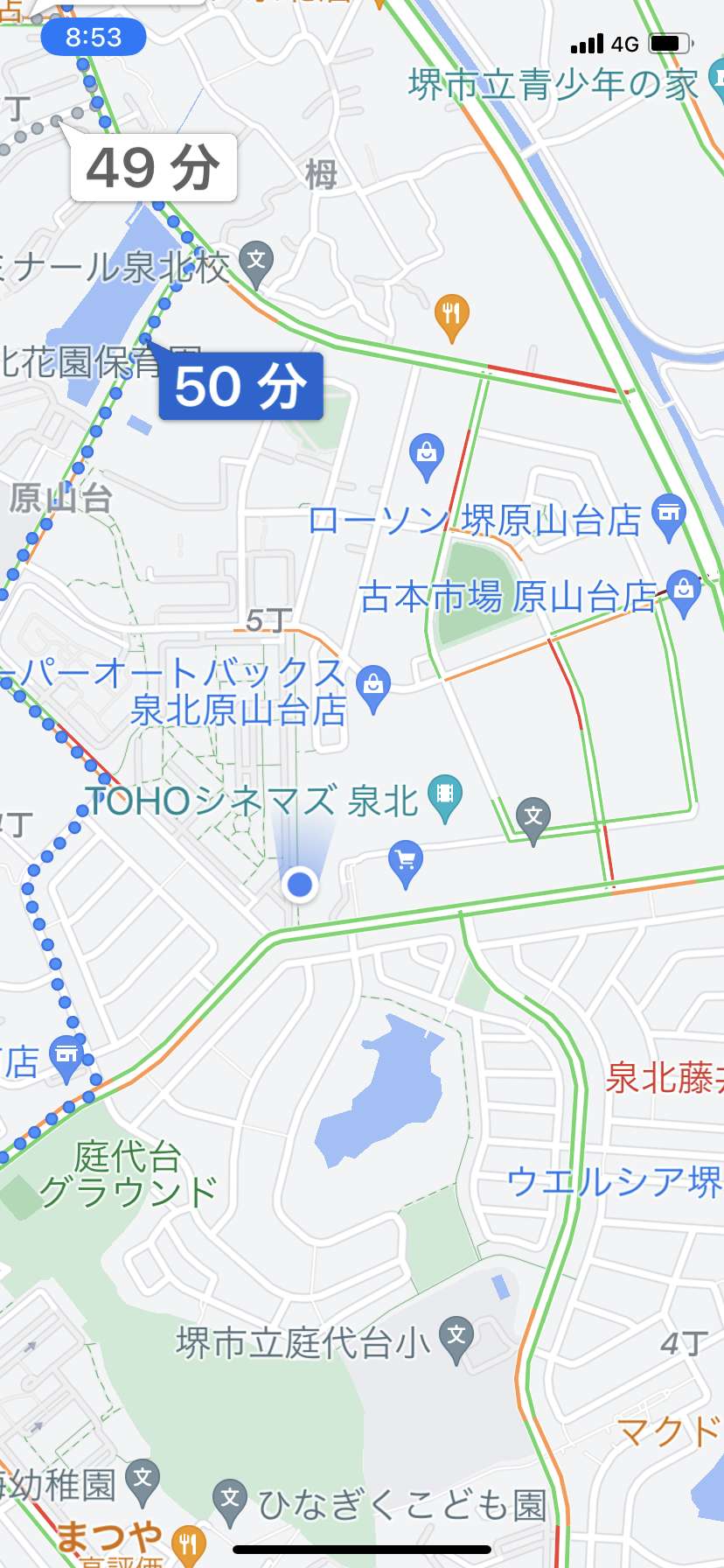Open the 古本市場 原山台店 place pin
724x1568 pixels.
[x=684, y=593]
